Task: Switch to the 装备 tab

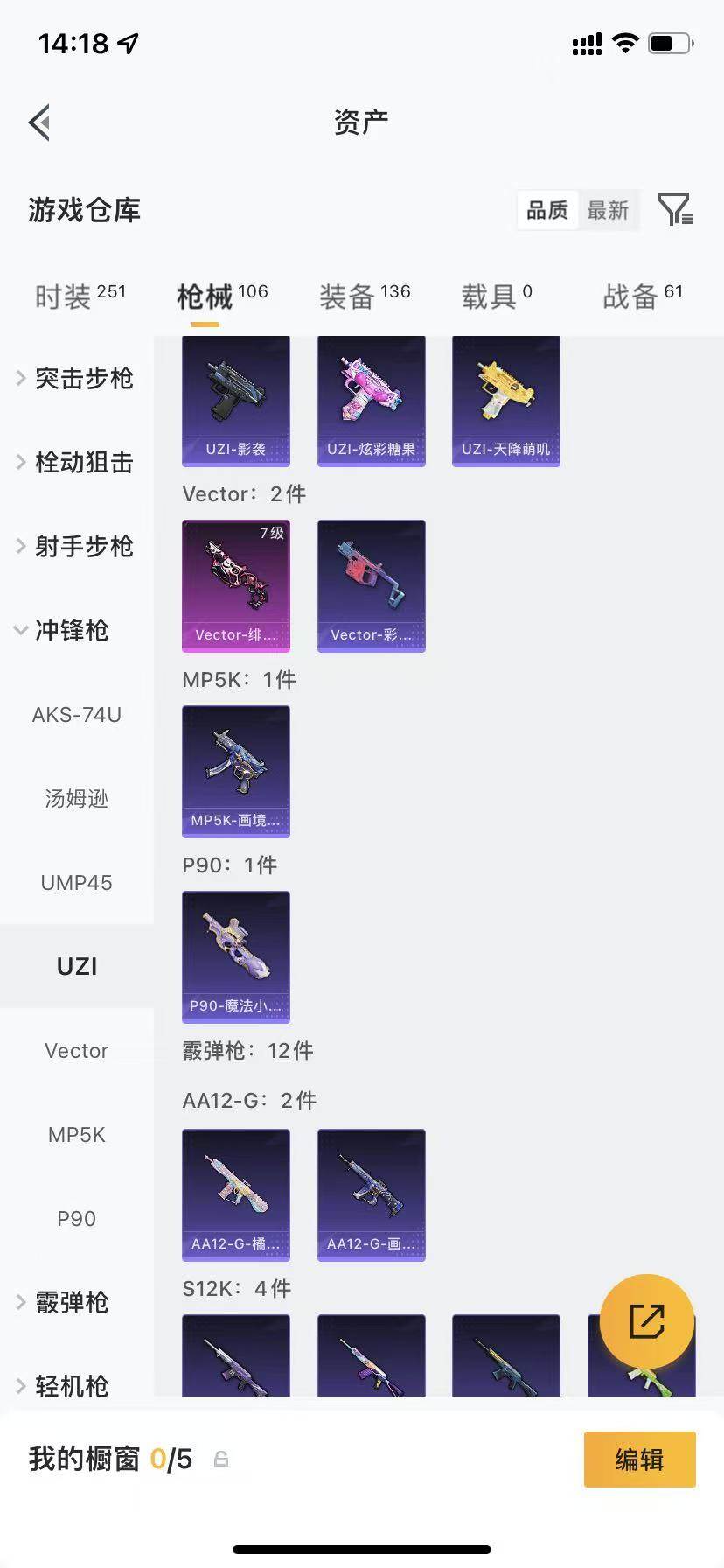Action: (x=365, y=297)
